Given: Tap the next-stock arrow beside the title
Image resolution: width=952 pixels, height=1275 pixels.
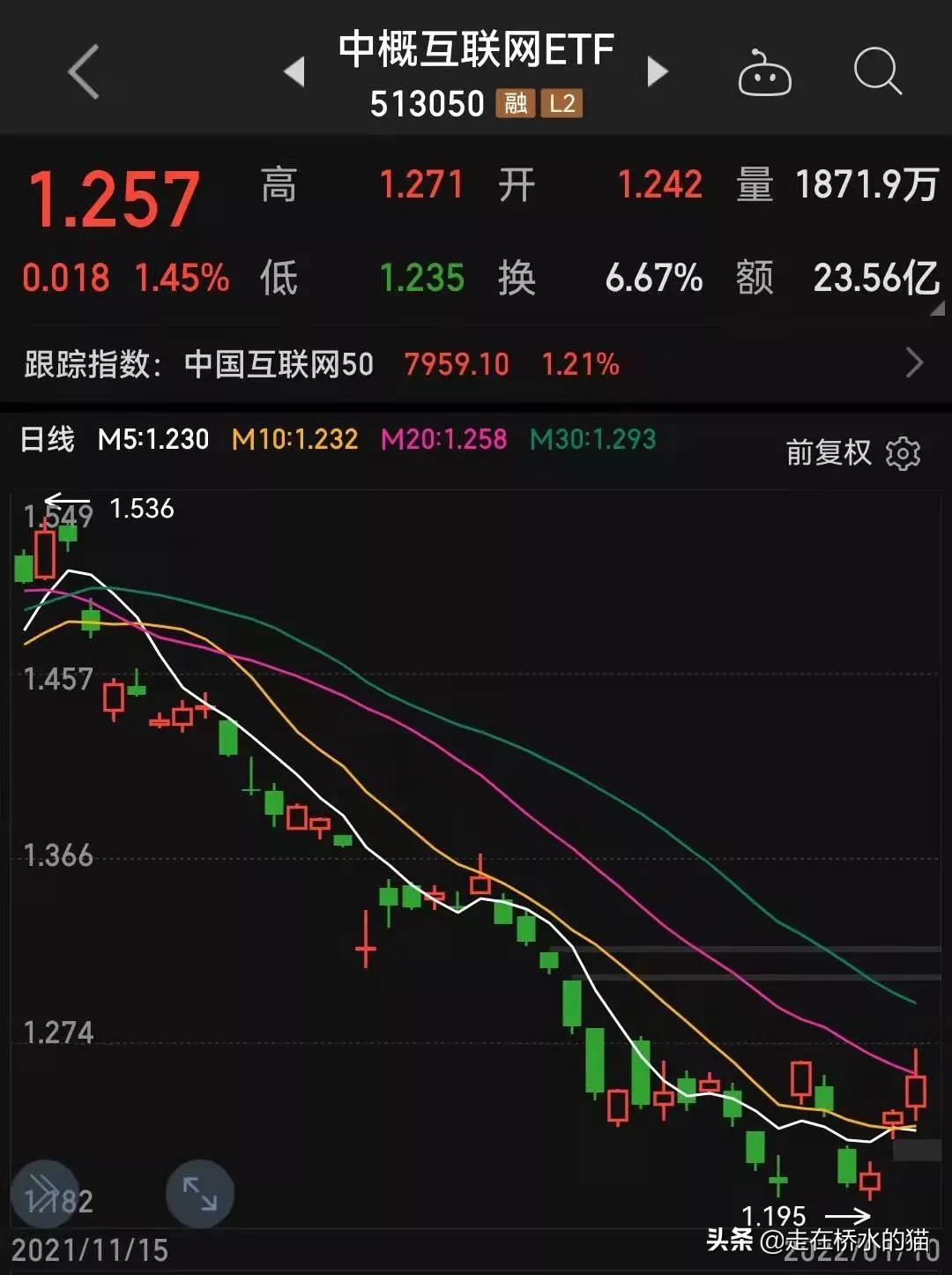Looking at the screenshot, I should pos(657,72).
